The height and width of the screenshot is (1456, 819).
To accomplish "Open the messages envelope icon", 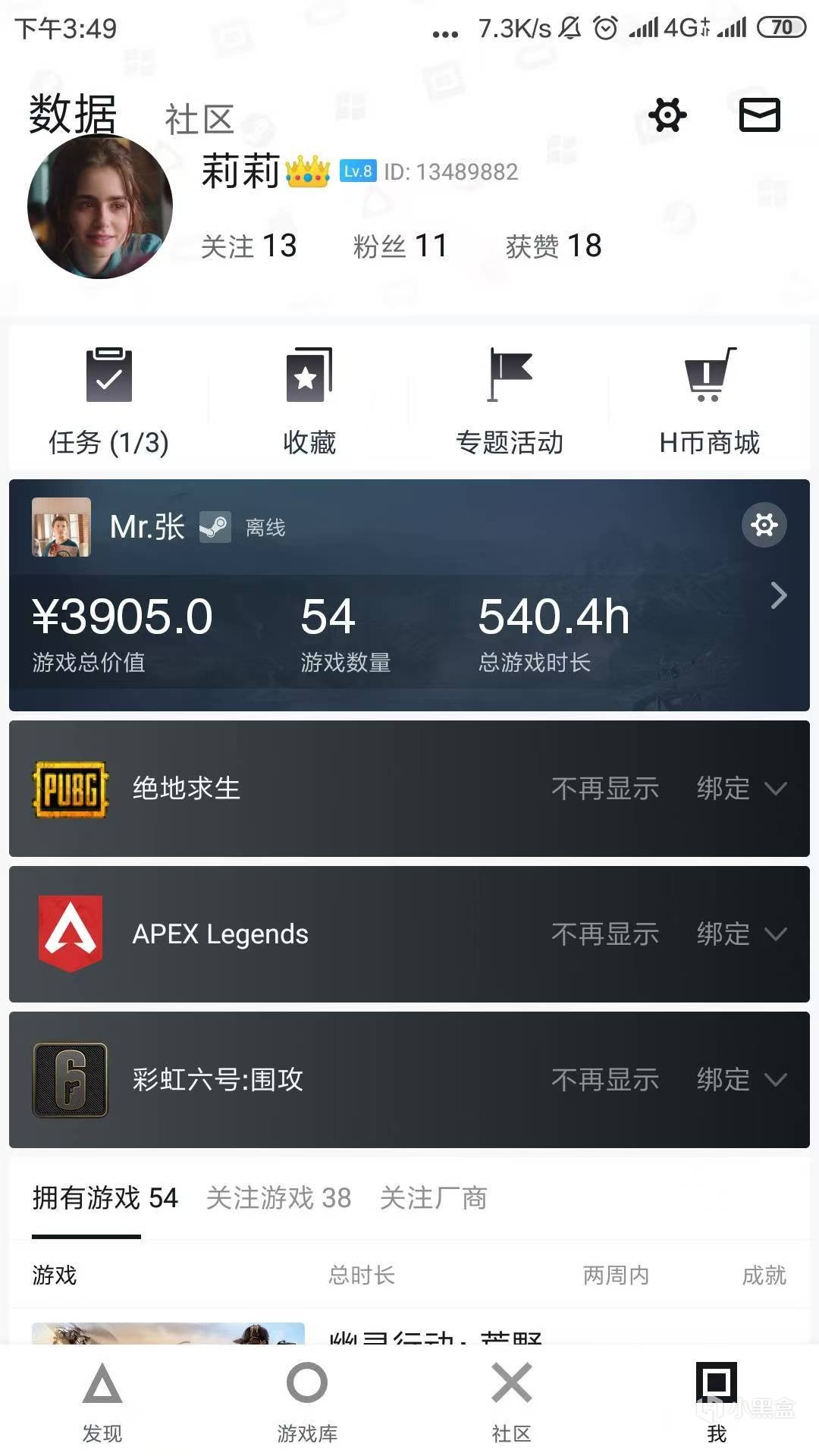I will pos(759,115).
